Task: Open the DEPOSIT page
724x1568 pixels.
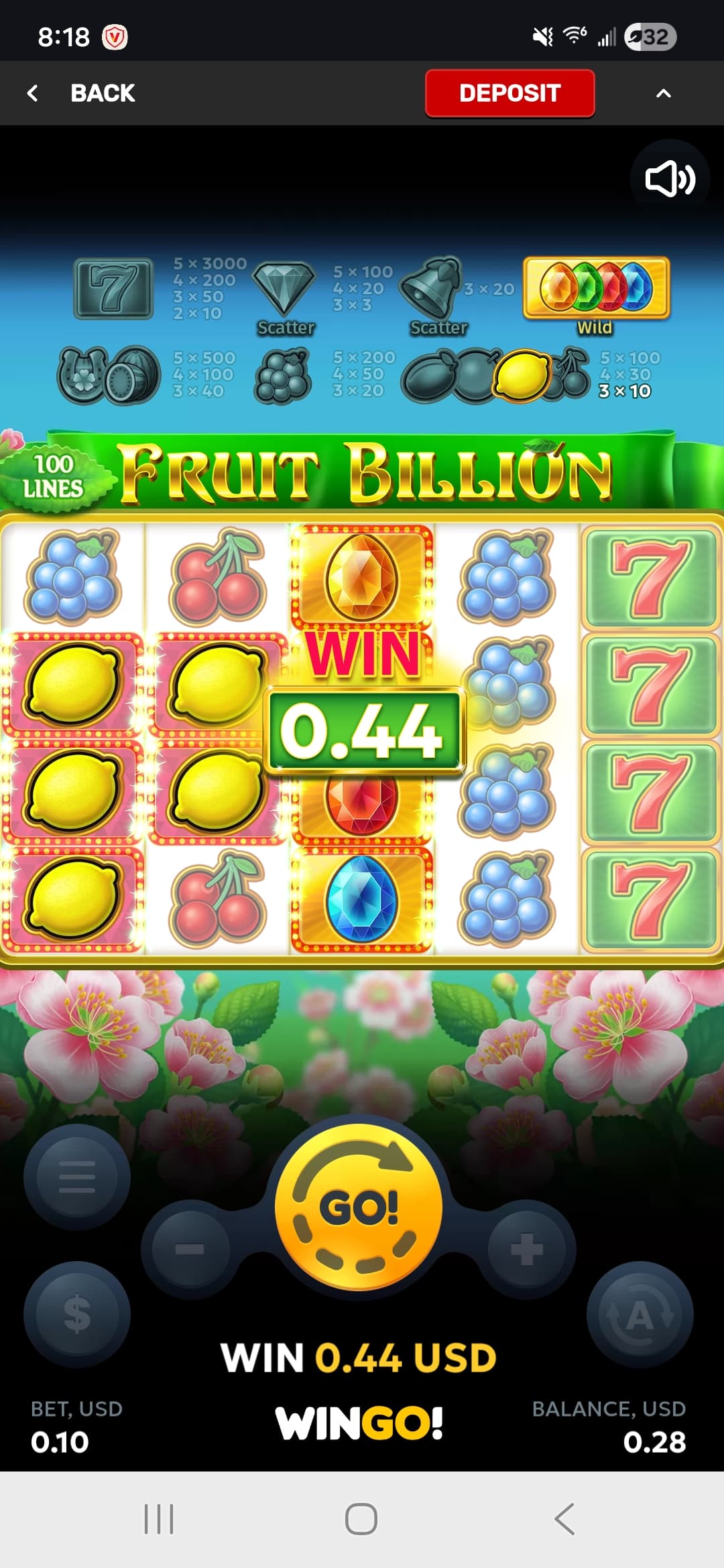Action: pos(509,93)
